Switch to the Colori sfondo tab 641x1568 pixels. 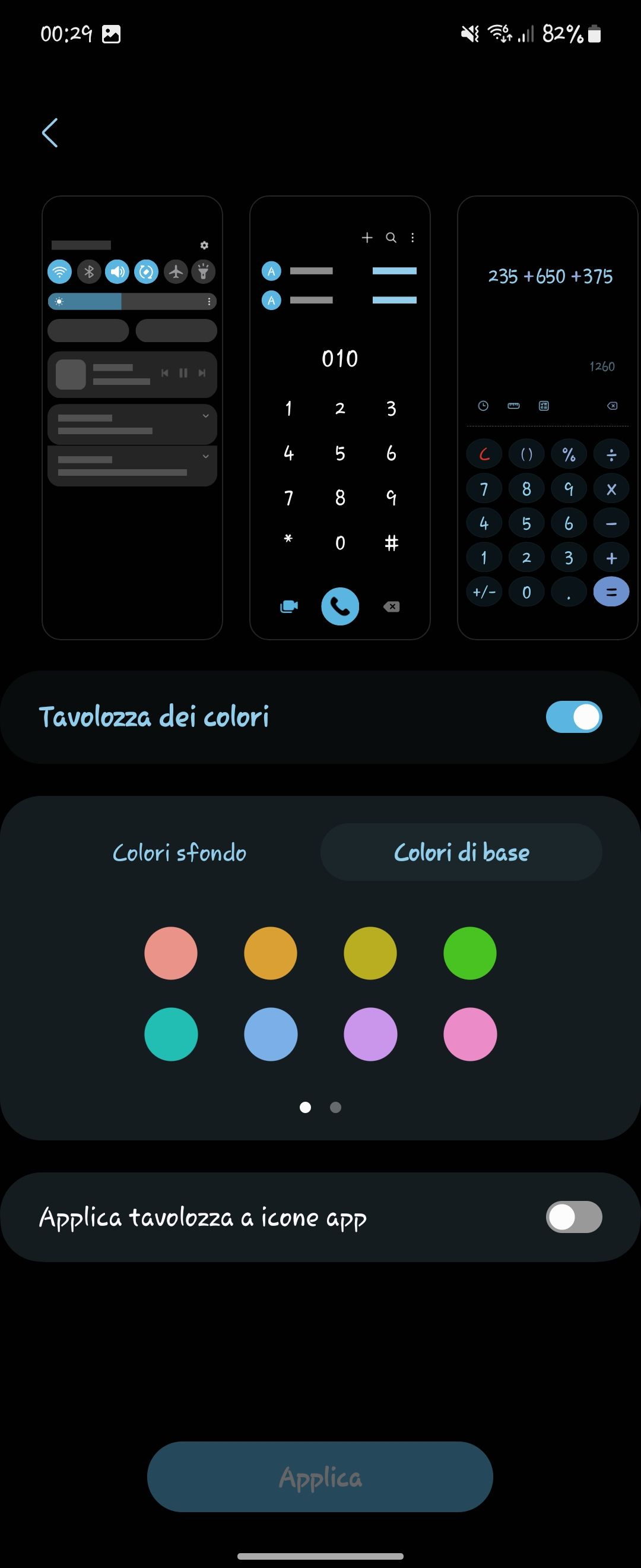pyautogui.click(x=179, y=852)
